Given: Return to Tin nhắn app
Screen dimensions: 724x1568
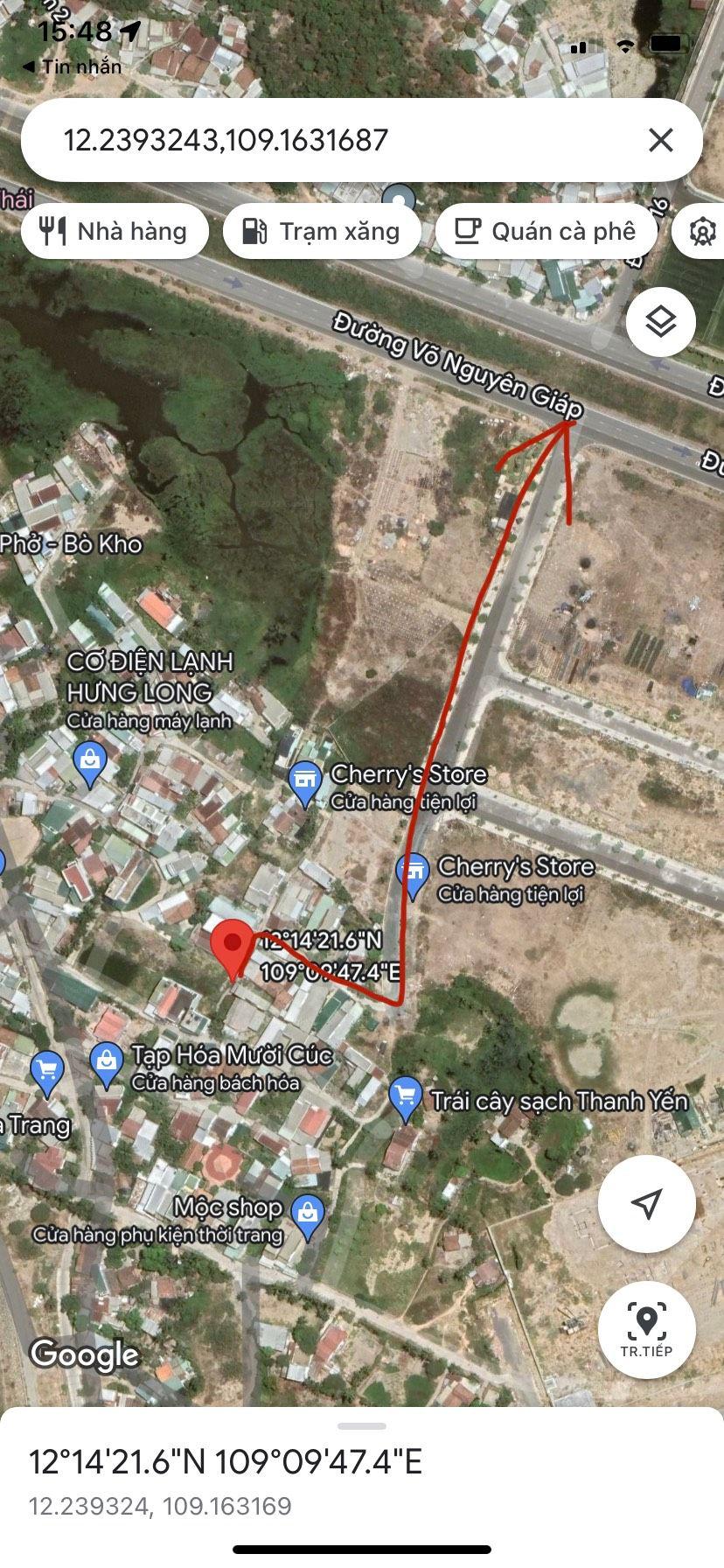Looking at the screenshot, I should point(72,66).
